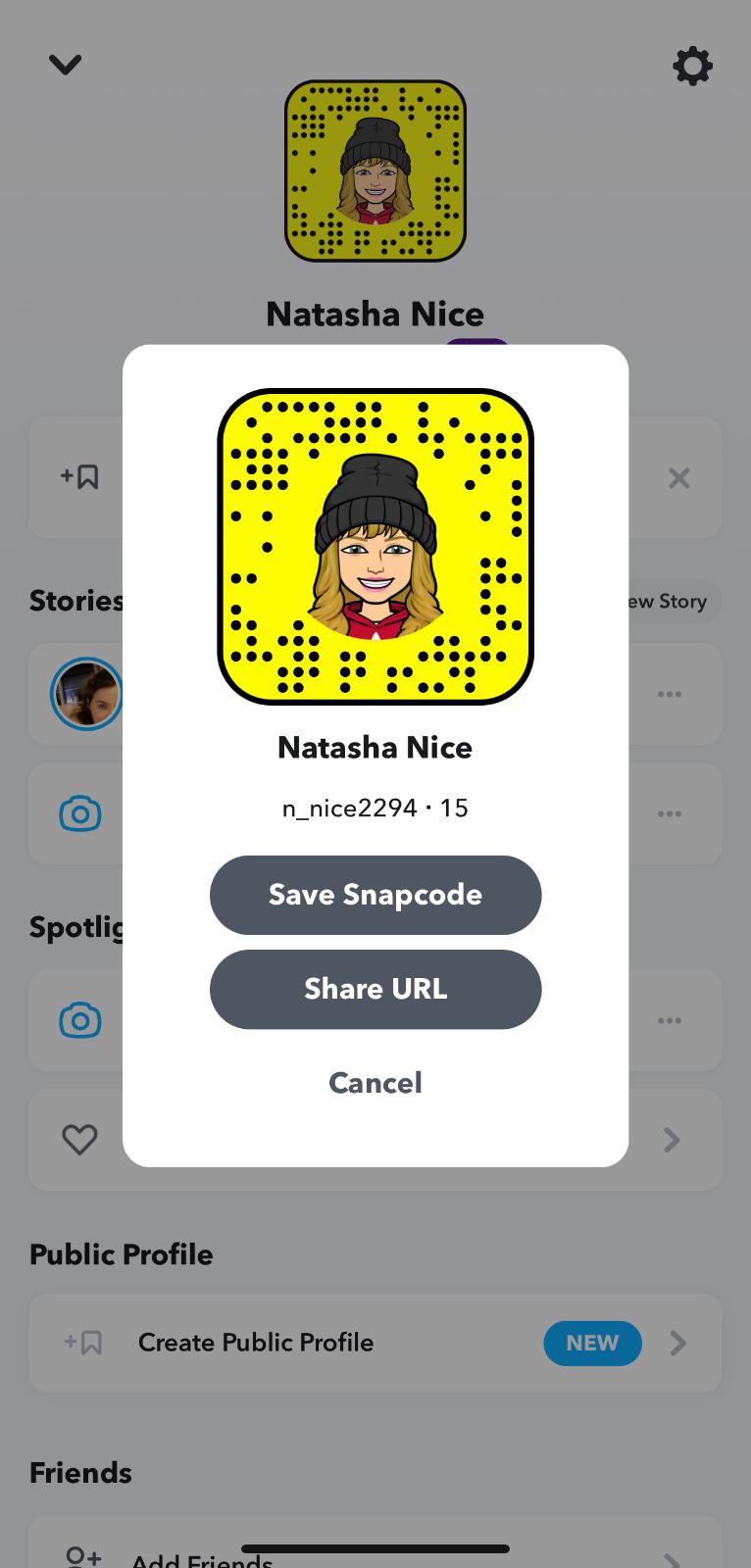Save the Snapcode to the device

tap(375, 895)
